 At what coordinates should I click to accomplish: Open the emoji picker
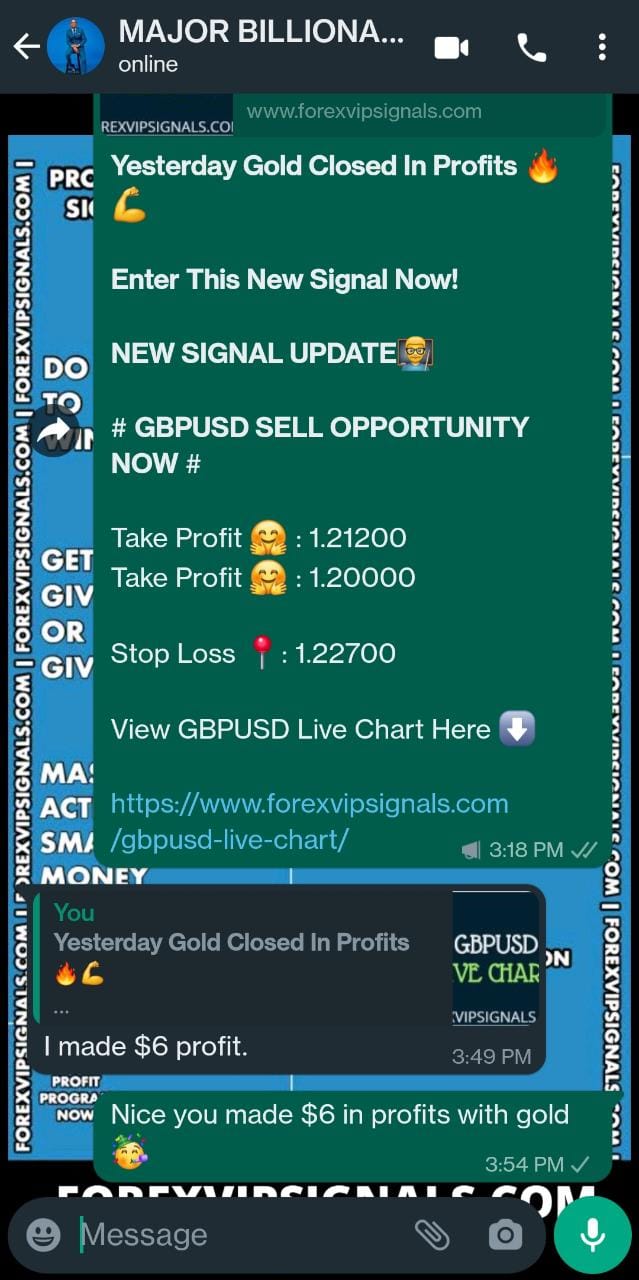pyautogui.click(x=43, y=1235)
